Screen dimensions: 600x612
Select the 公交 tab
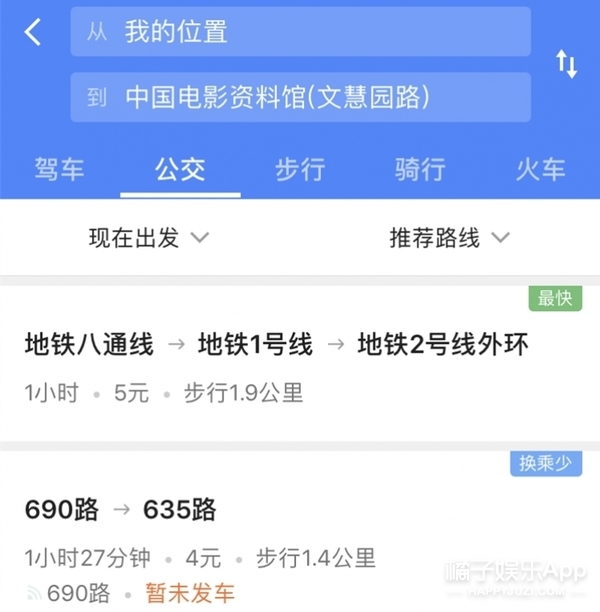pos(180,169)
